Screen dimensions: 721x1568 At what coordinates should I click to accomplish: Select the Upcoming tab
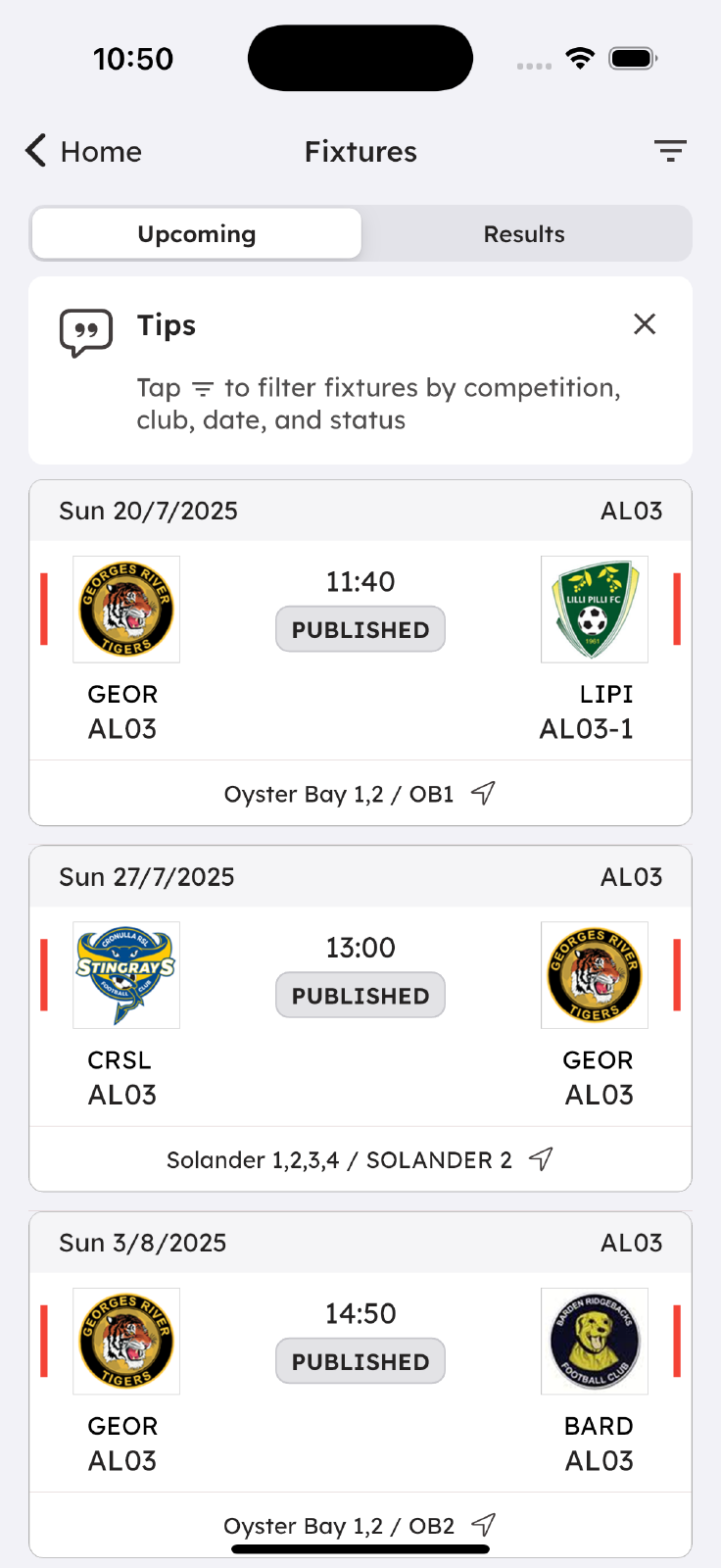[x=197, y=234]
